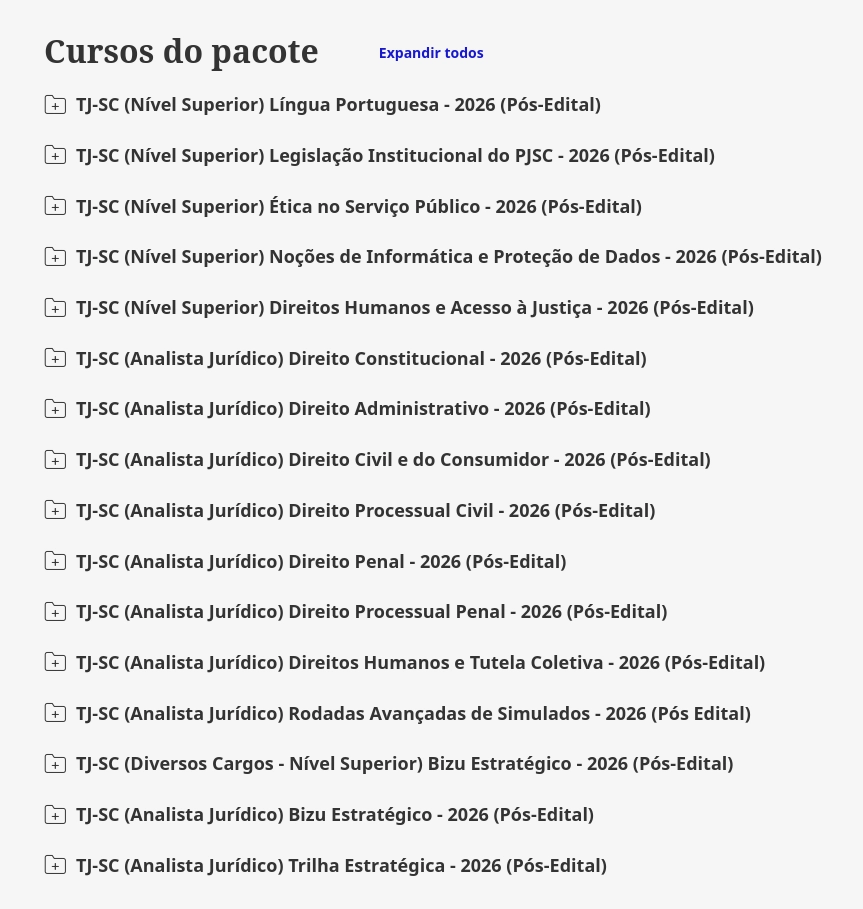The width and height of the screenshot is (863, 909).
Task: Open the Língua Portuguesa course title
Action: tap(338, 104)
